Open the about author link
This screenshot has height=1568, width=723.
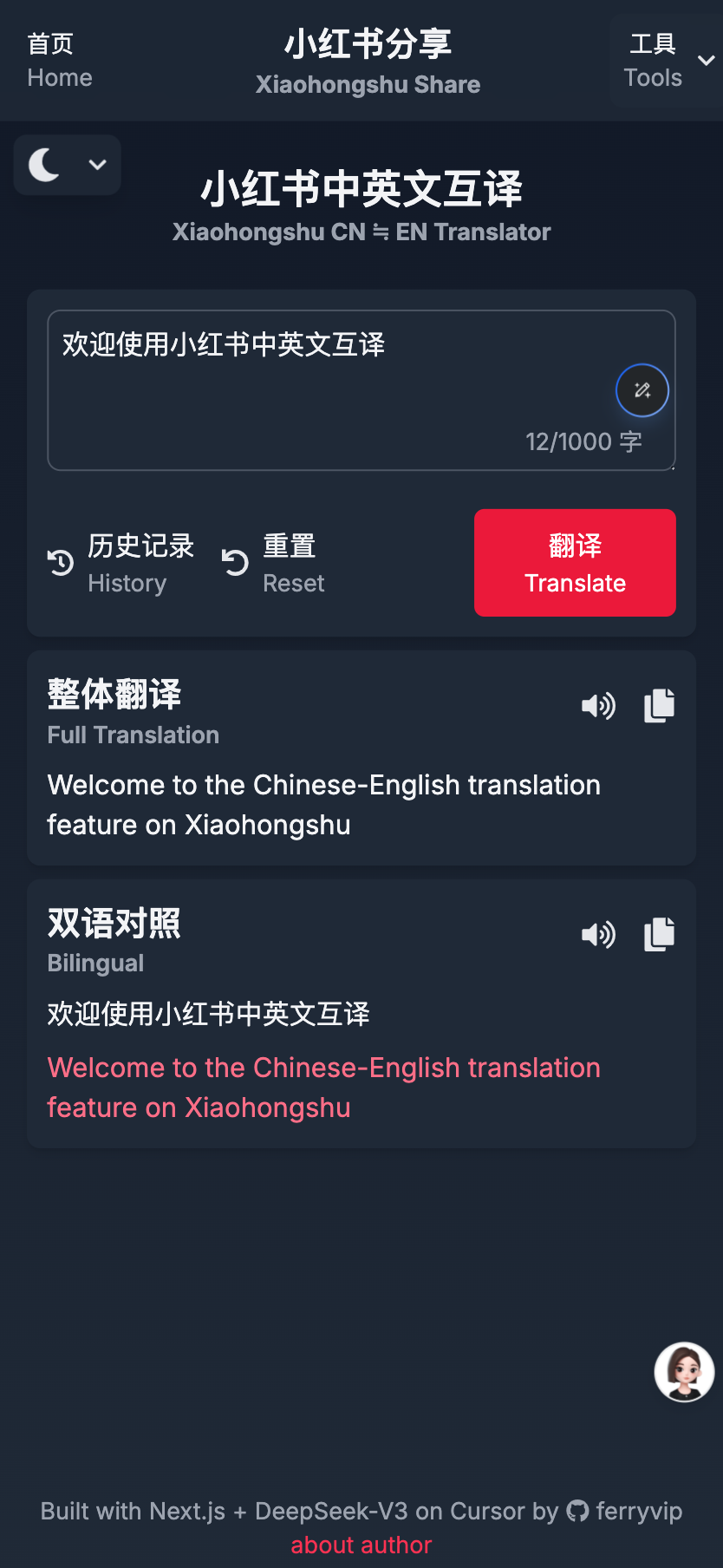[x=361, y=1545]
